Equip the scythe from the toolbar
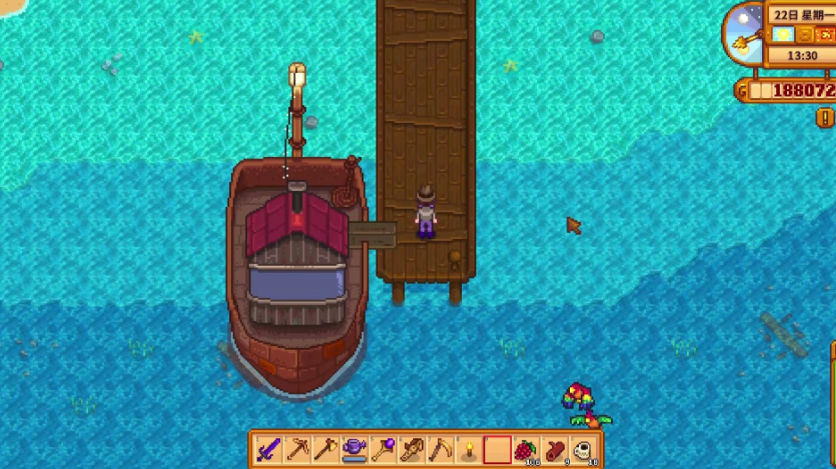The height and width of the screenshot is (469, 836). [x=439, y=450]
